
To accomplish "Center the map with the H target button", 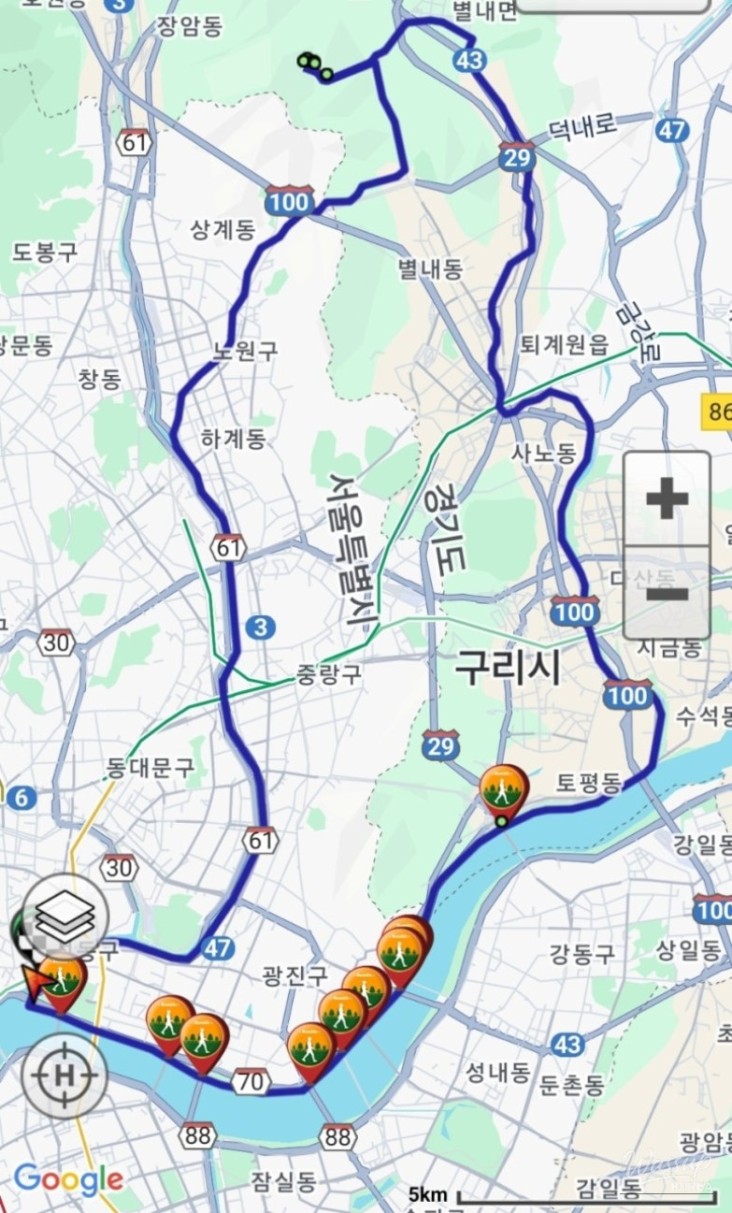I will (65, 1075).
